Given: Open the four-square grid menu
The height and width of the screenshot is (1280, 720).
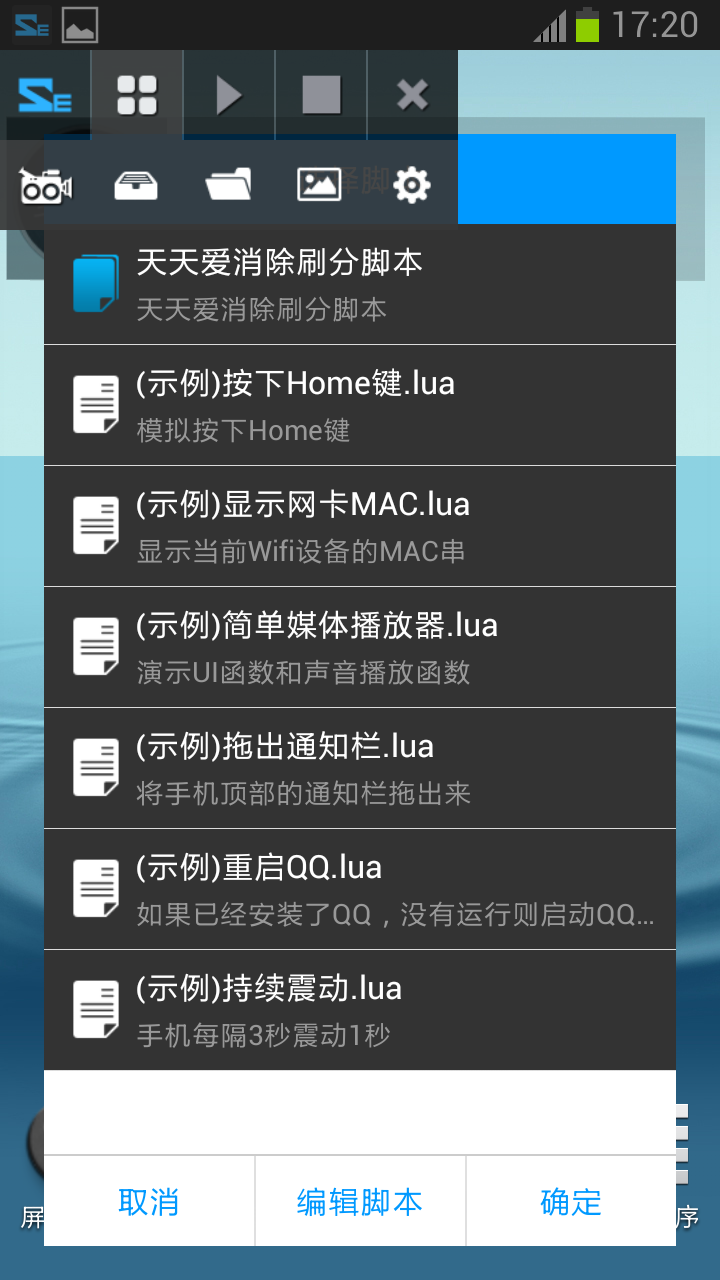Looking at the screenshot, I should click(137, 95).
